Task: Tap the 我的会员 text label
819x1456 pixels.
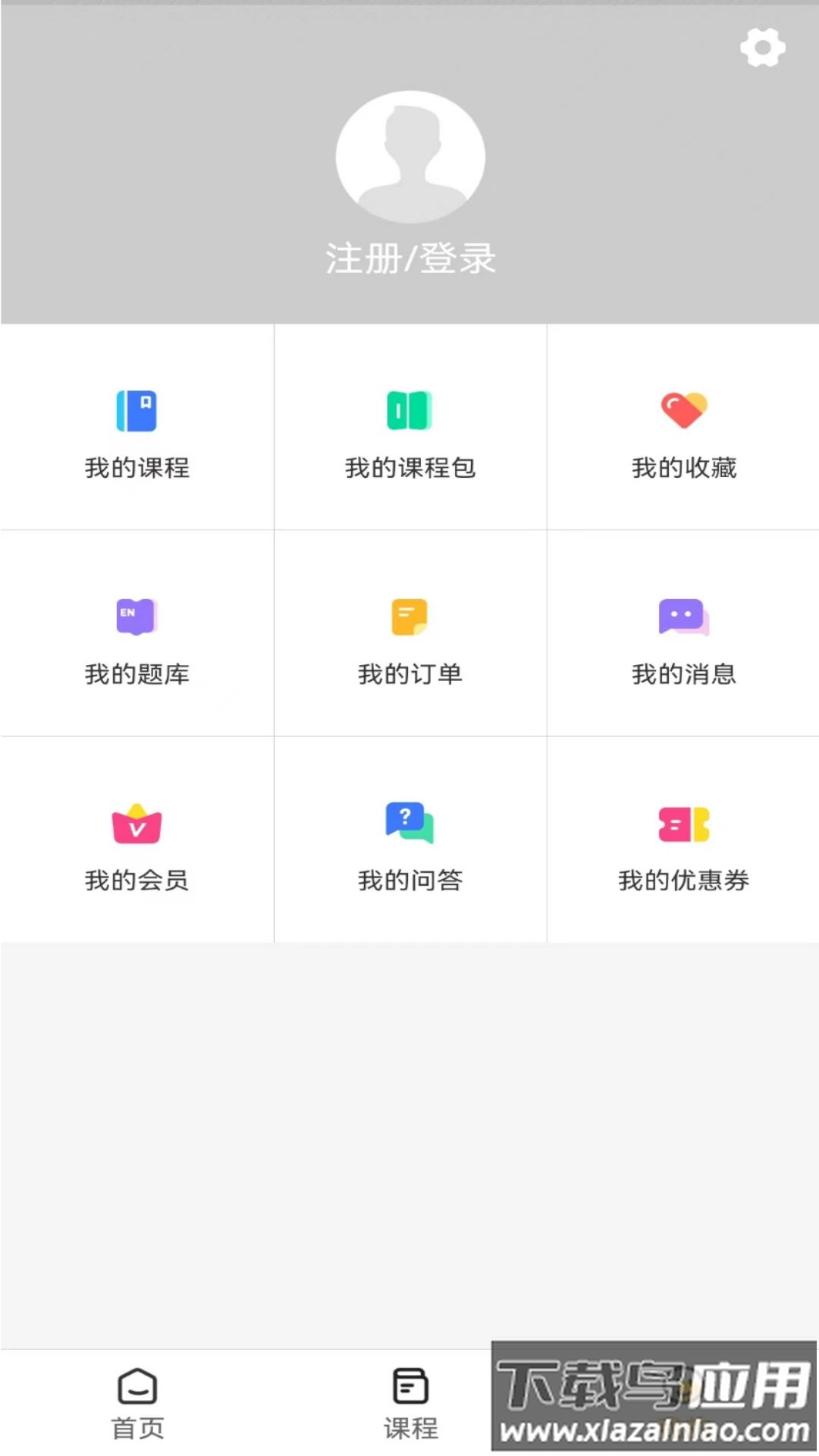Action: (136, 880)
